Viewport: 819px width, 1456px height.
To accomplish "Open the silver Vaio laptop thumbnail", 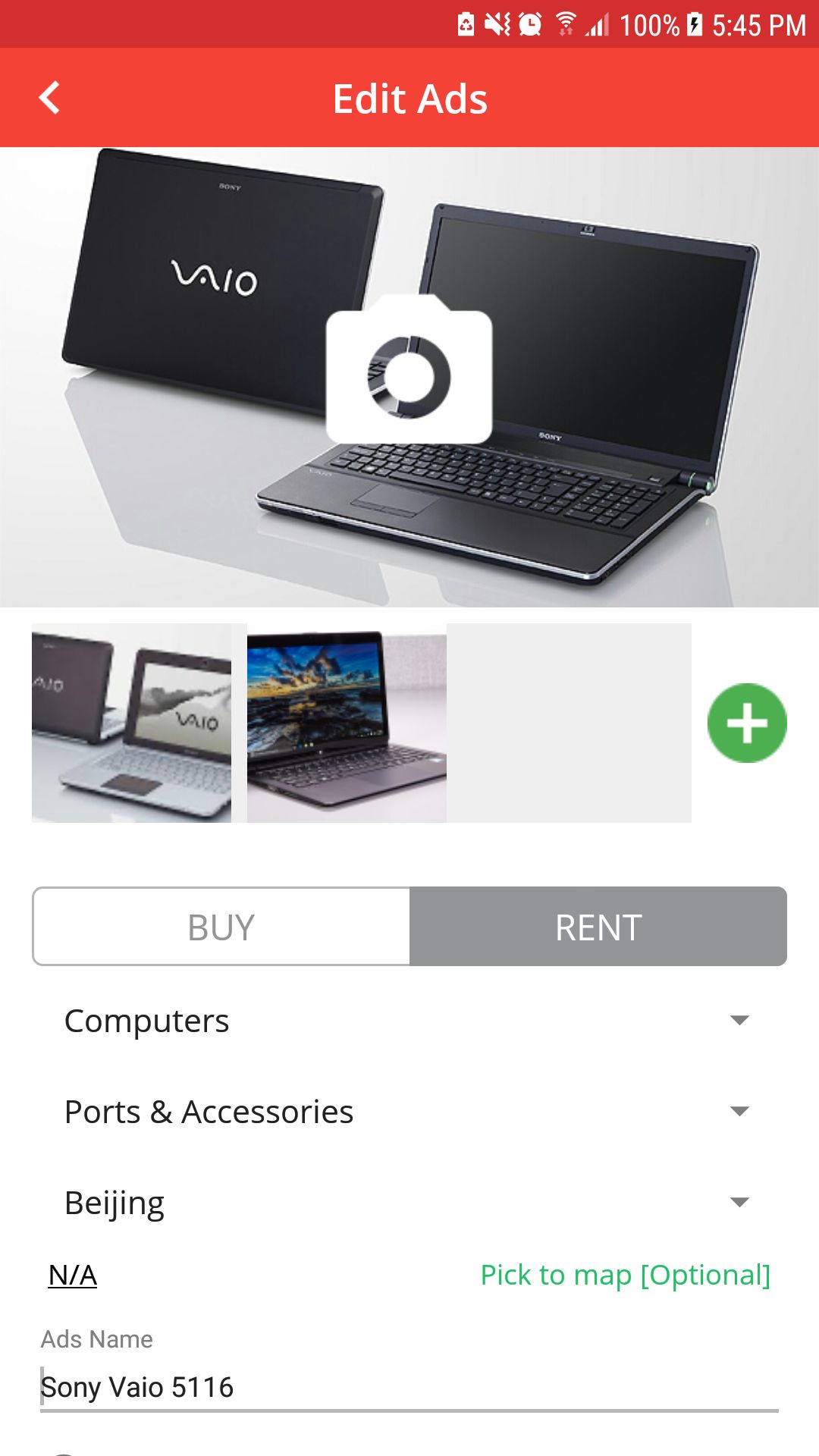I will click(x=132, y=723).
